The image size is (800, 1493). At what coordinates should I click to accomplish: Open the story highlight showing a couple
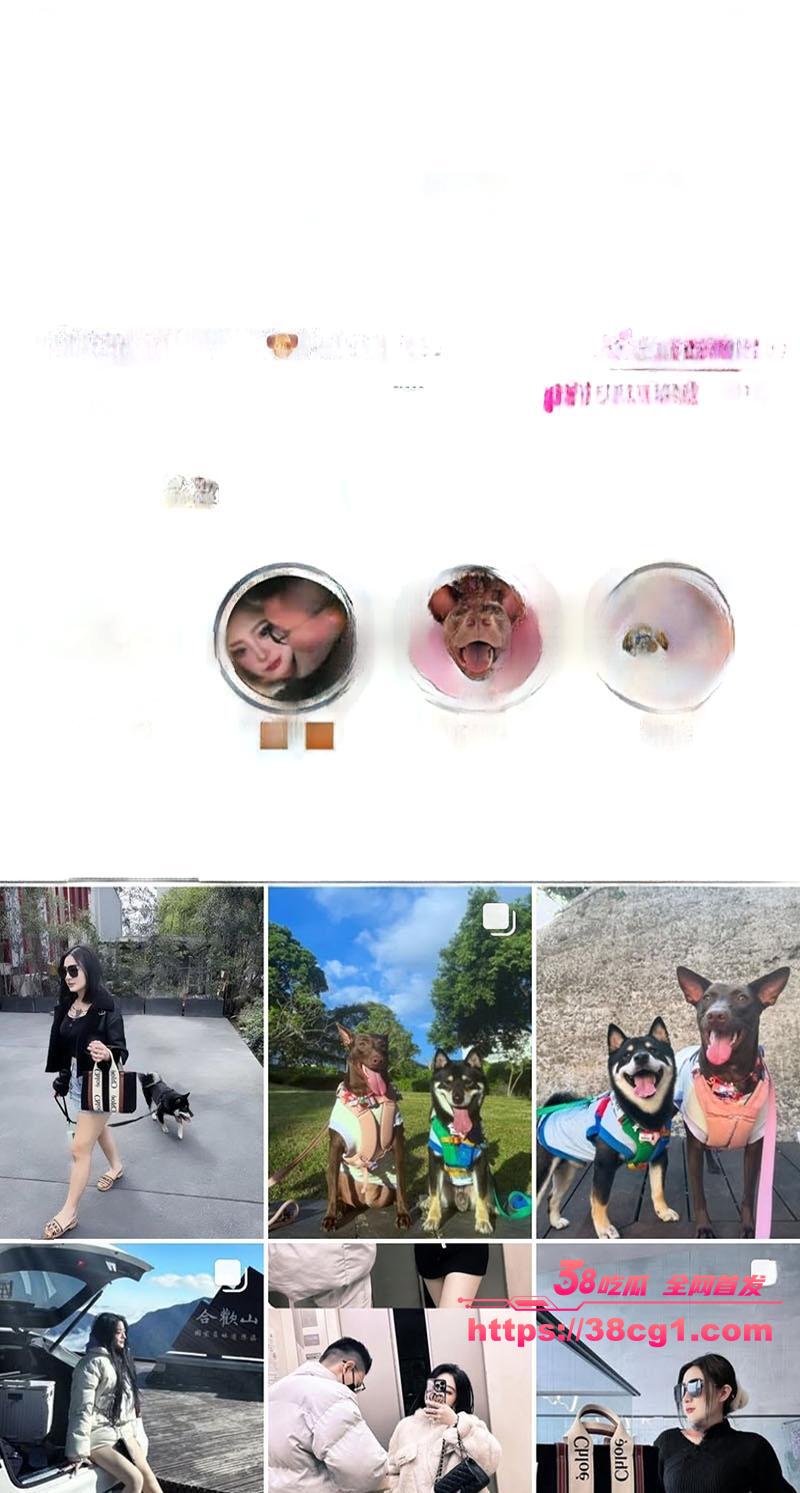[x=286, y=638]
